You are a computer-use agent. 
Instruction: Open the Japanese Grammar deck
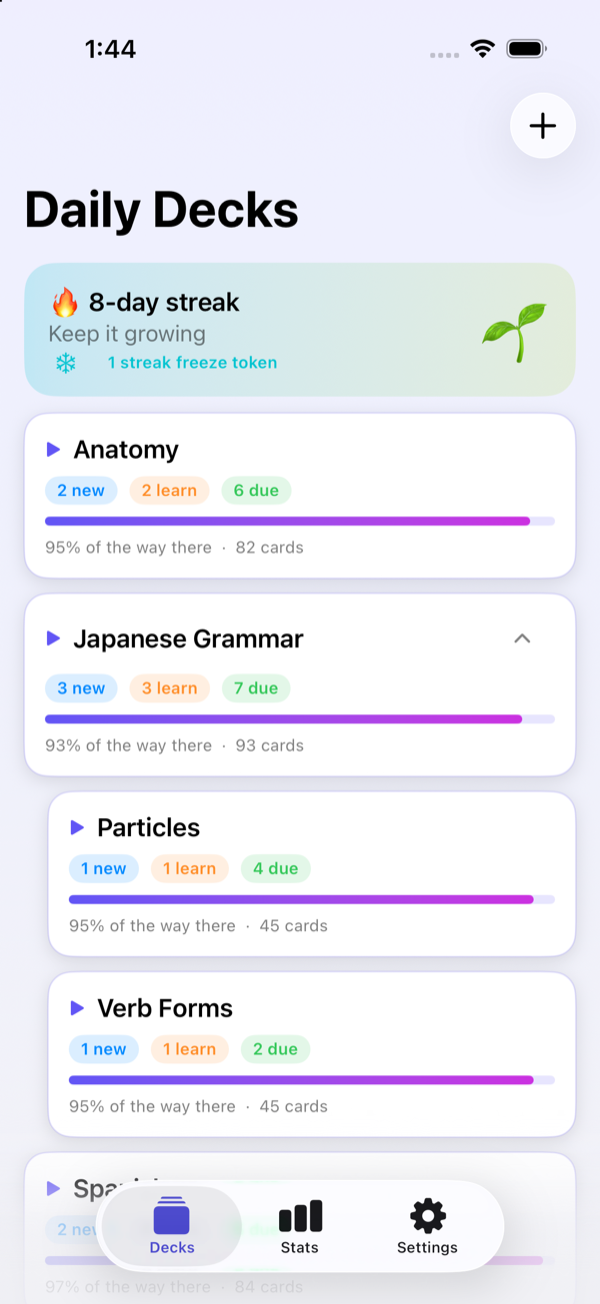tap(300, 685)
